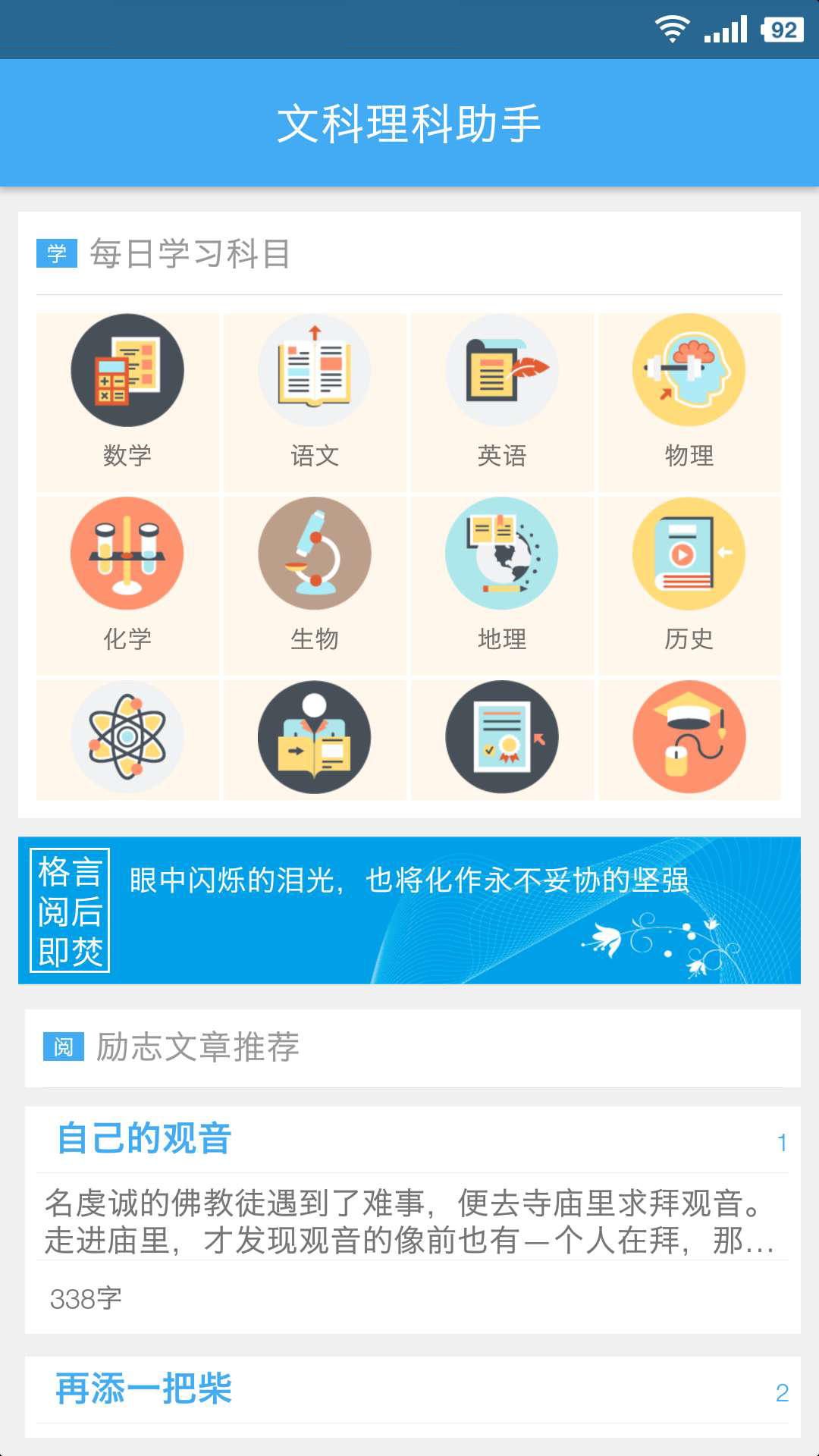Click the atom icon in the bottom row
This screenshot has width=819, height=1456.
click(x=127, y=737)
